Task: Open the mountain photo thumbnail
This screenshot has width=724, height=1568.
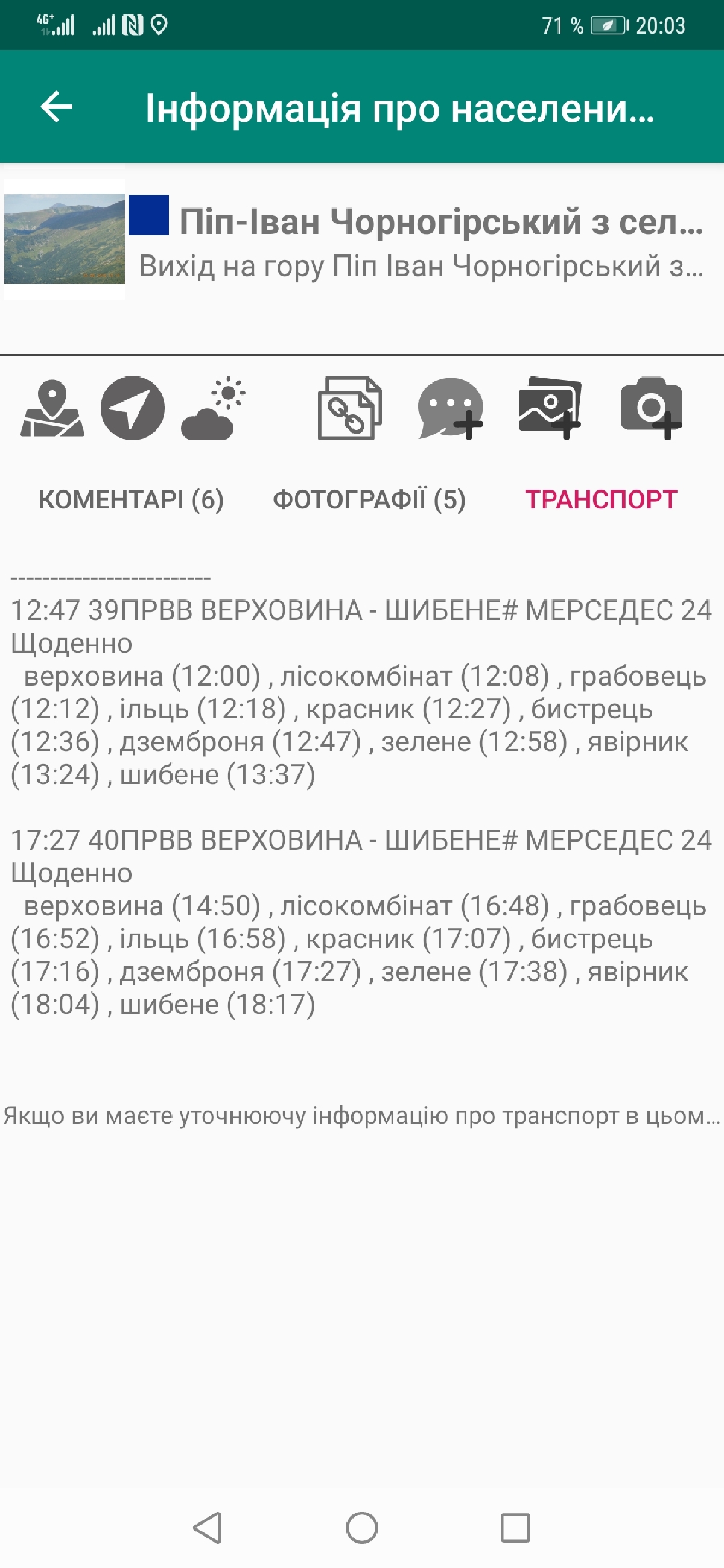Action: (65, 239)
